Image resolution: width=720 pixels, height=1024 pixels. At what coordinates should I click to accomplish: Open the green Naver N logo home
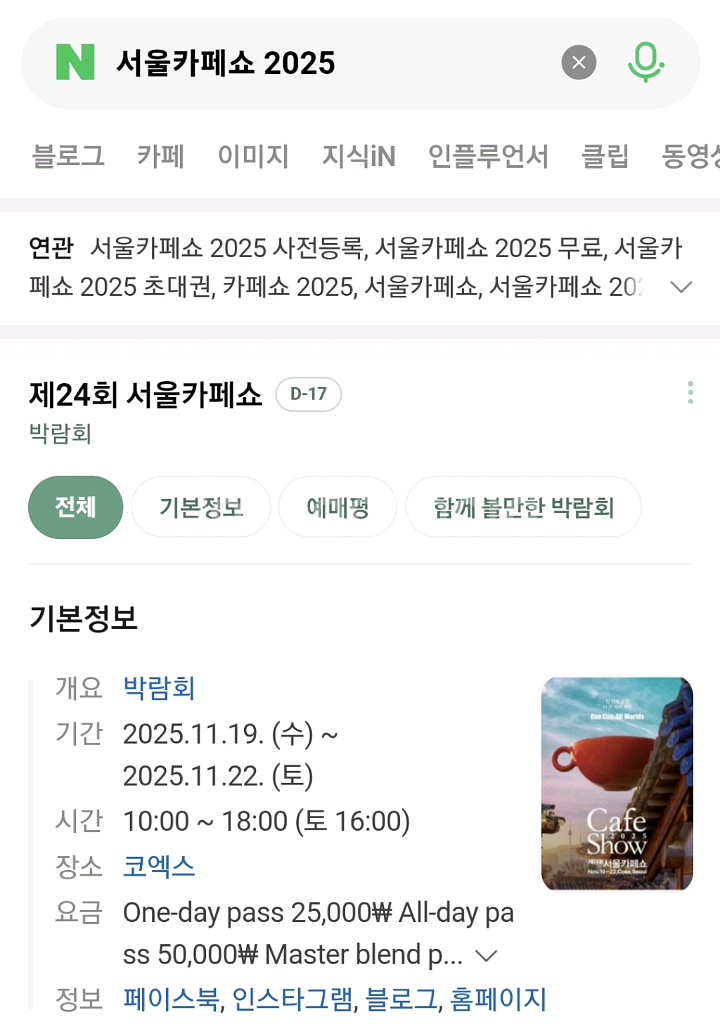tap(75, 63)
